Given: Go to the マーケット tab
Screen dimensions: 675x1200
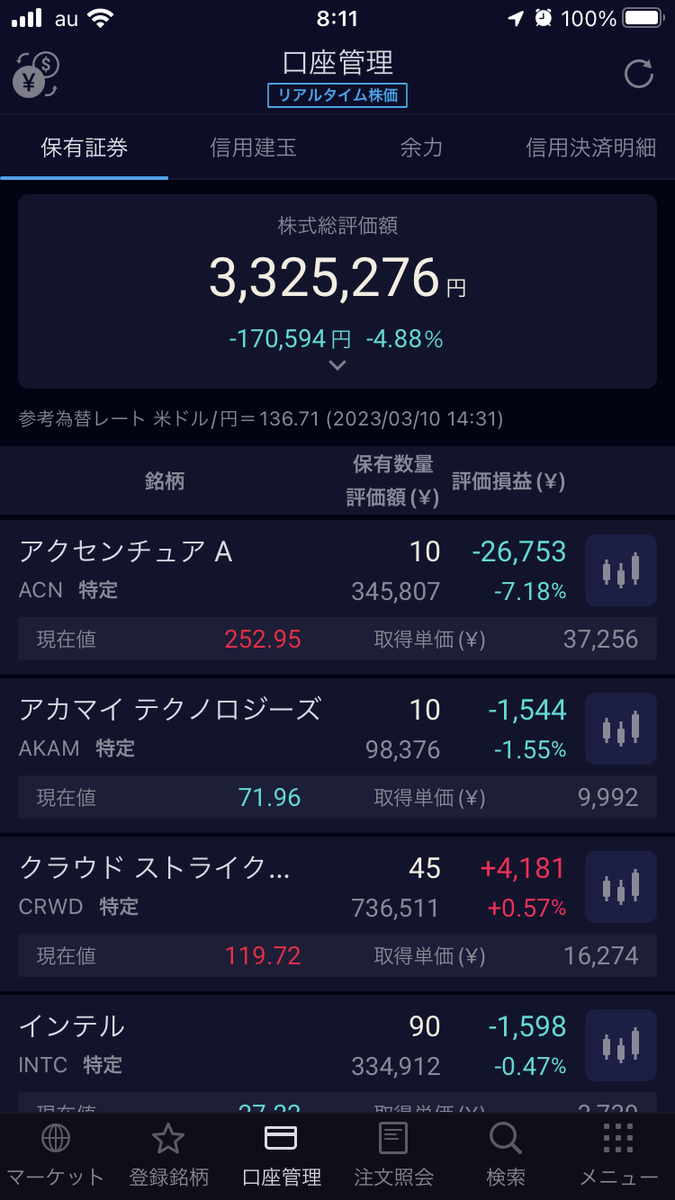Looking at the screenshot, I should 56,1155.
